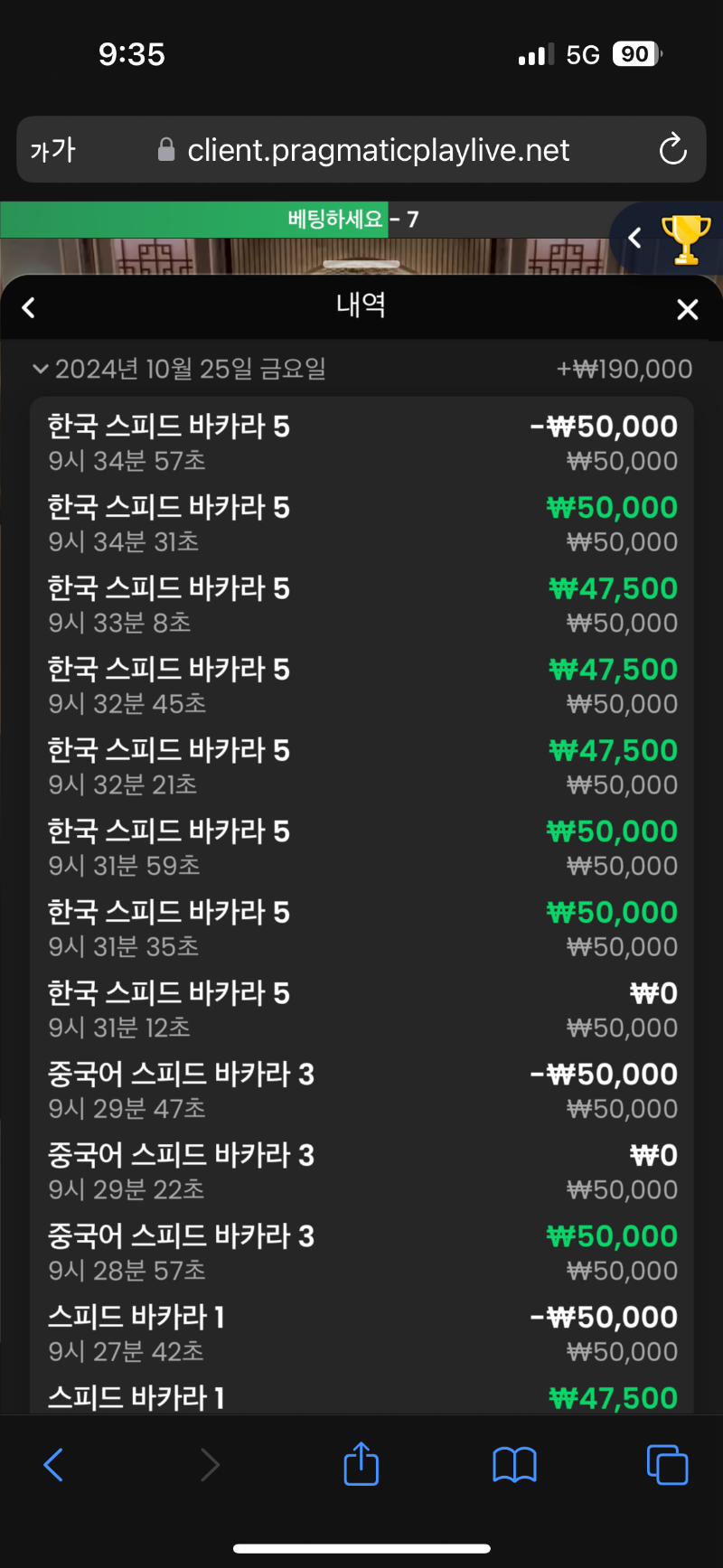The height and width of the screenshot is (1568, 723).
Task: Reload the page in Safari
Action: [672, 150]
